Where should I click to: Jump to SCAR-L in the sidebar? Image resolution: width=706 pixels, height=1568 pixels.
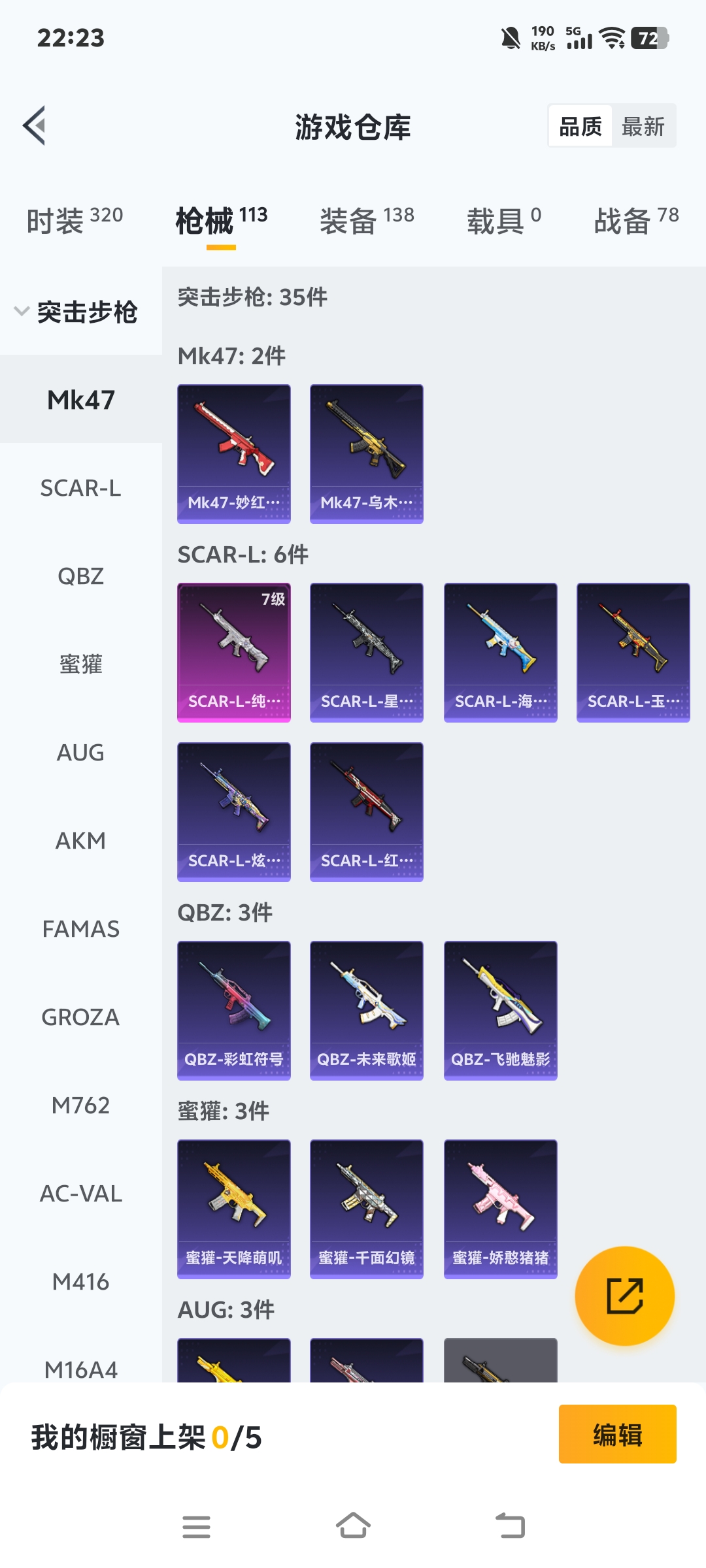[80, 488]
